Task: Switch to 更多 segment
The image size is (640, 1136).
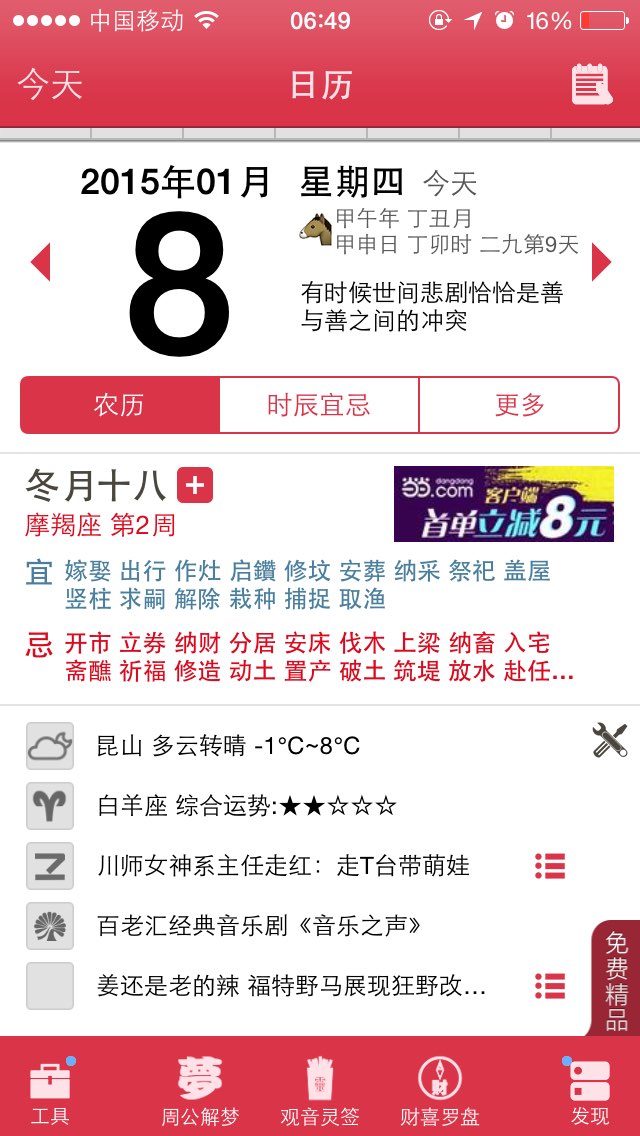Action: click(519, 405)
